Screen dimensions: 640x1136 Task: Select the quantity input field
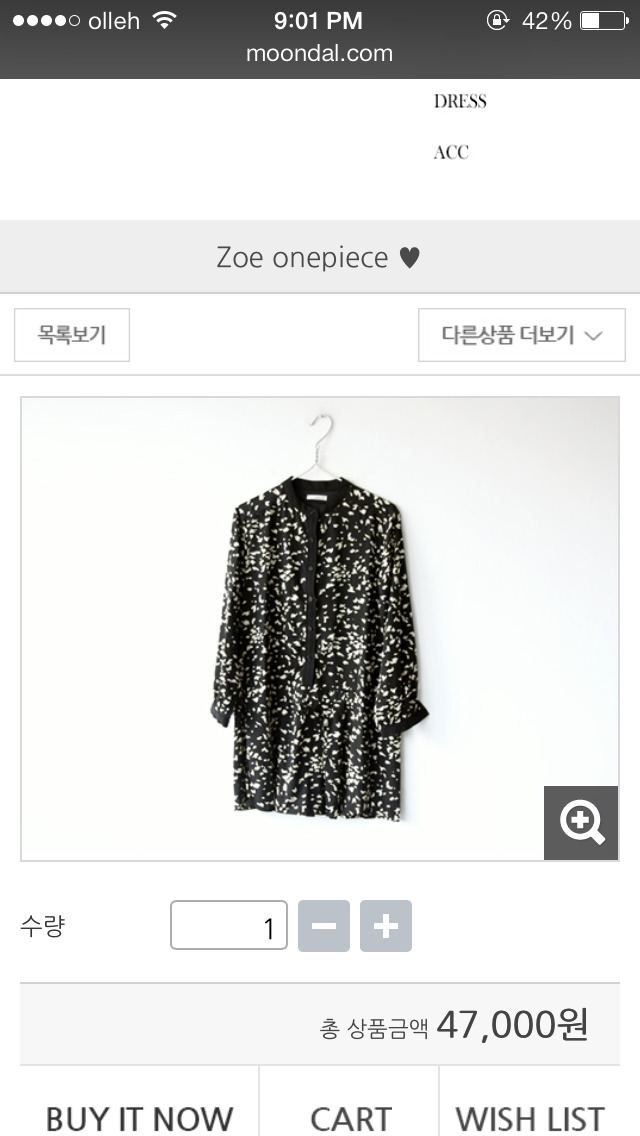(x=229, y=926)
